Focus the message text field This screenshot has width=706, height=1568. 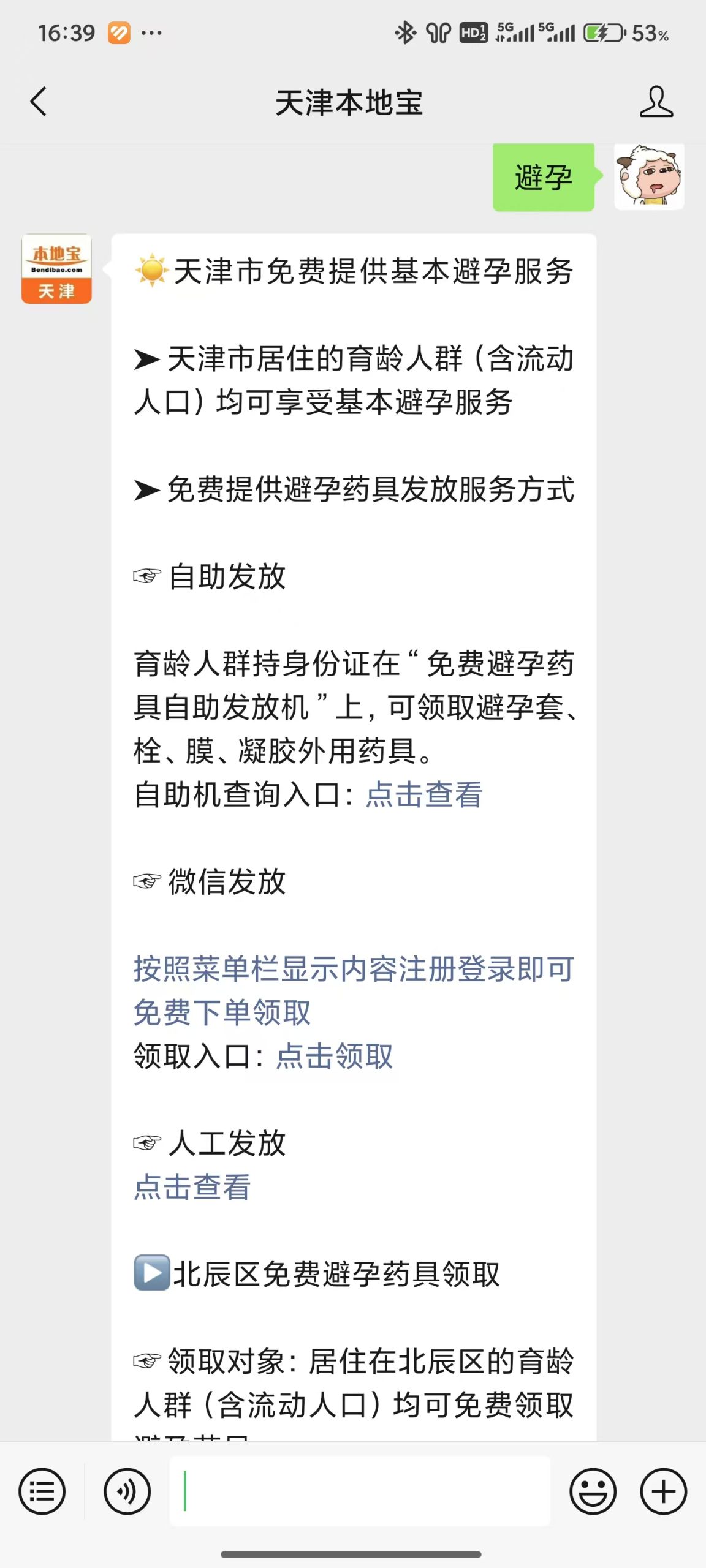(x=360, y=1491)
